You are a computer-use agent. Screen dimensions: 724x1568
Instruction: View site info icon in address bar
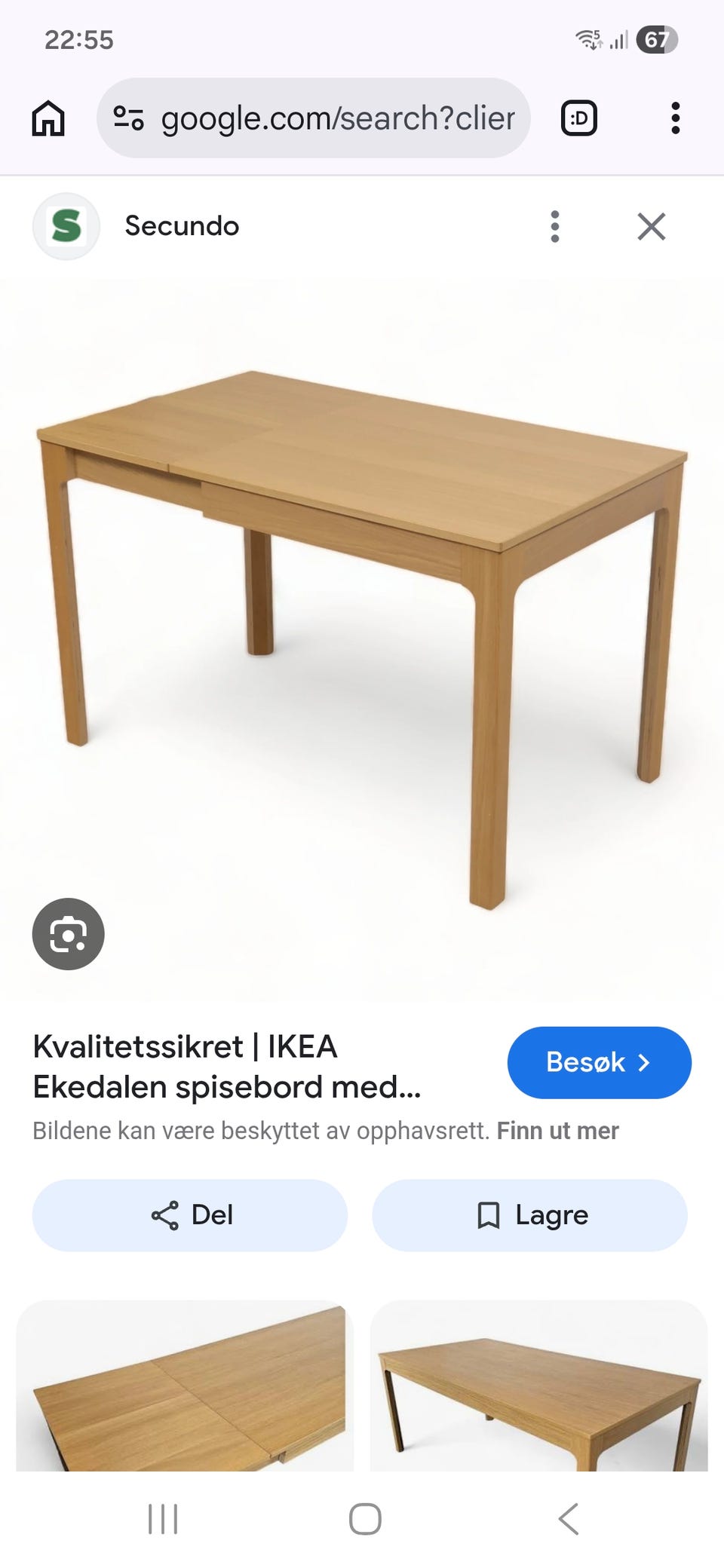(128, 118)
